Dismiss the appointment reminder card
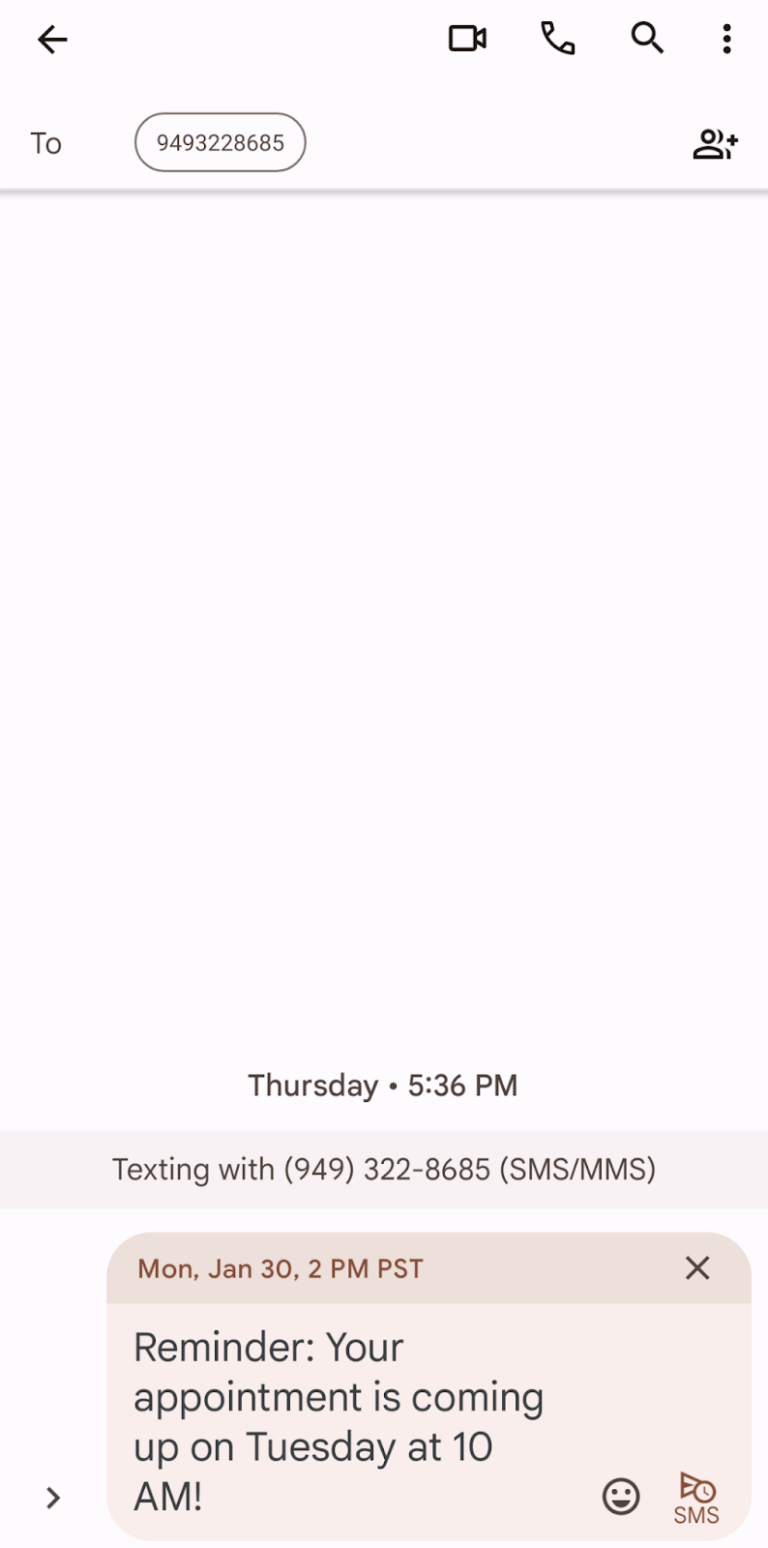The image size is (768, 1548). click(697, 1268)
